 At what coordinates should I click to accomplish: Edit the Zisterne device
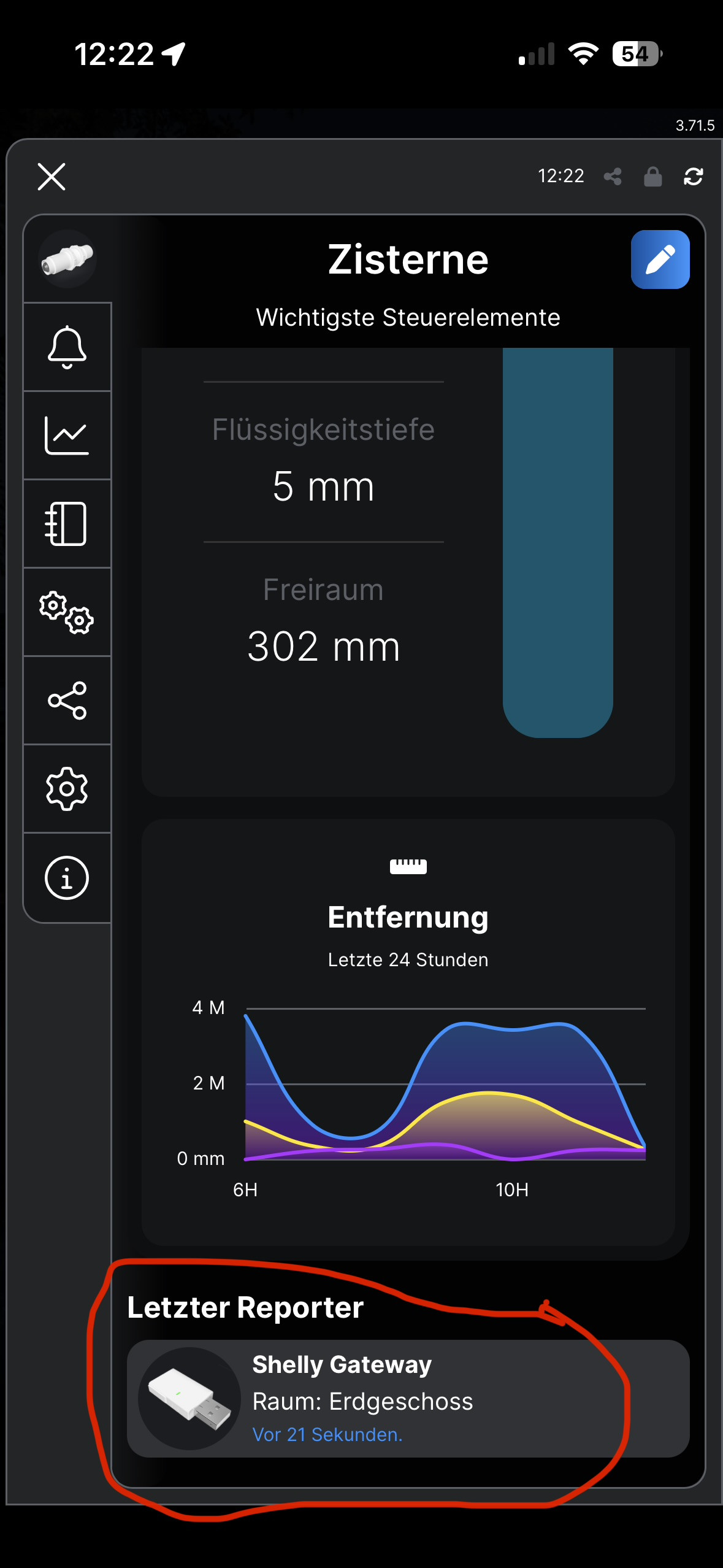[660, 259]
